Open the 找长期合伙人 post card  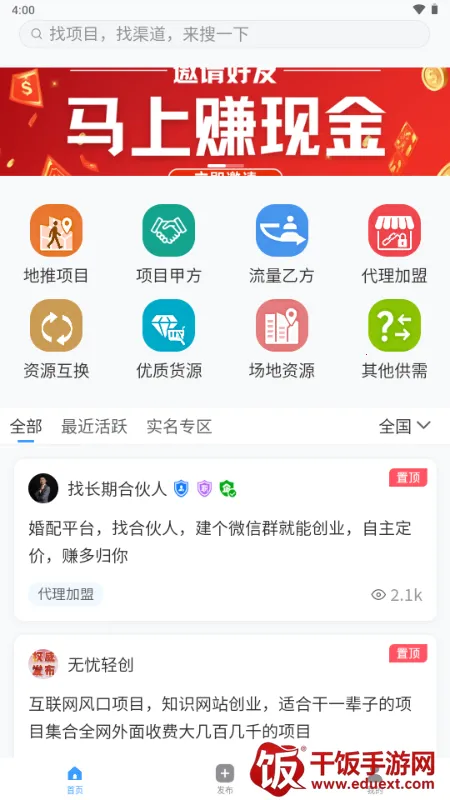(225, 540)
